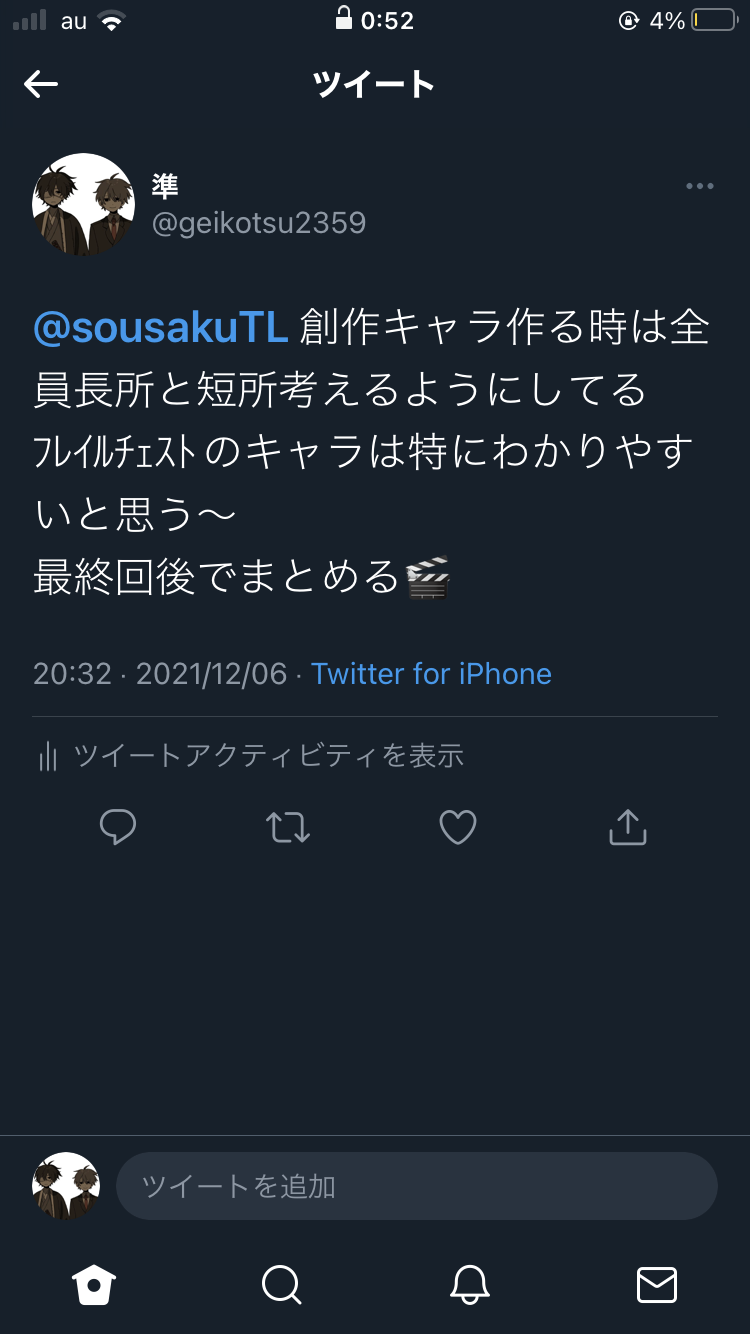750x1334 pixels.
Task: Open the Messages envelope tab
Action: click(657, 1284)
